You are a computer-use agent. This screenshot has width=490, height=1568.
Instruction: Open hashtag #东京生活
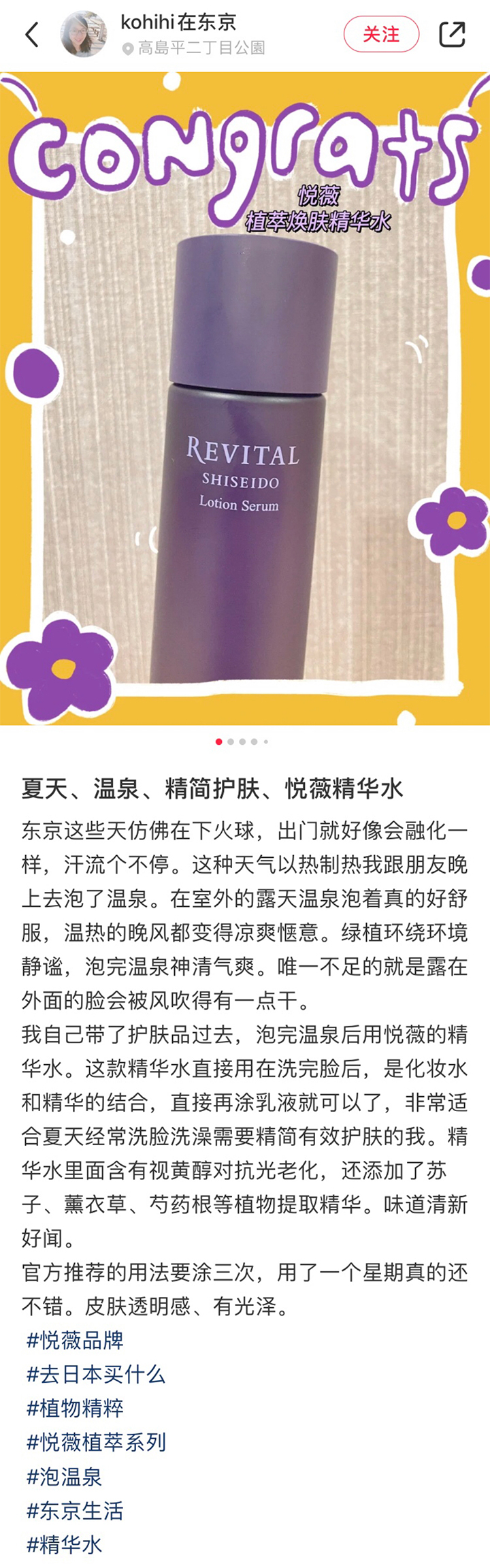[x=75, y=1511]
